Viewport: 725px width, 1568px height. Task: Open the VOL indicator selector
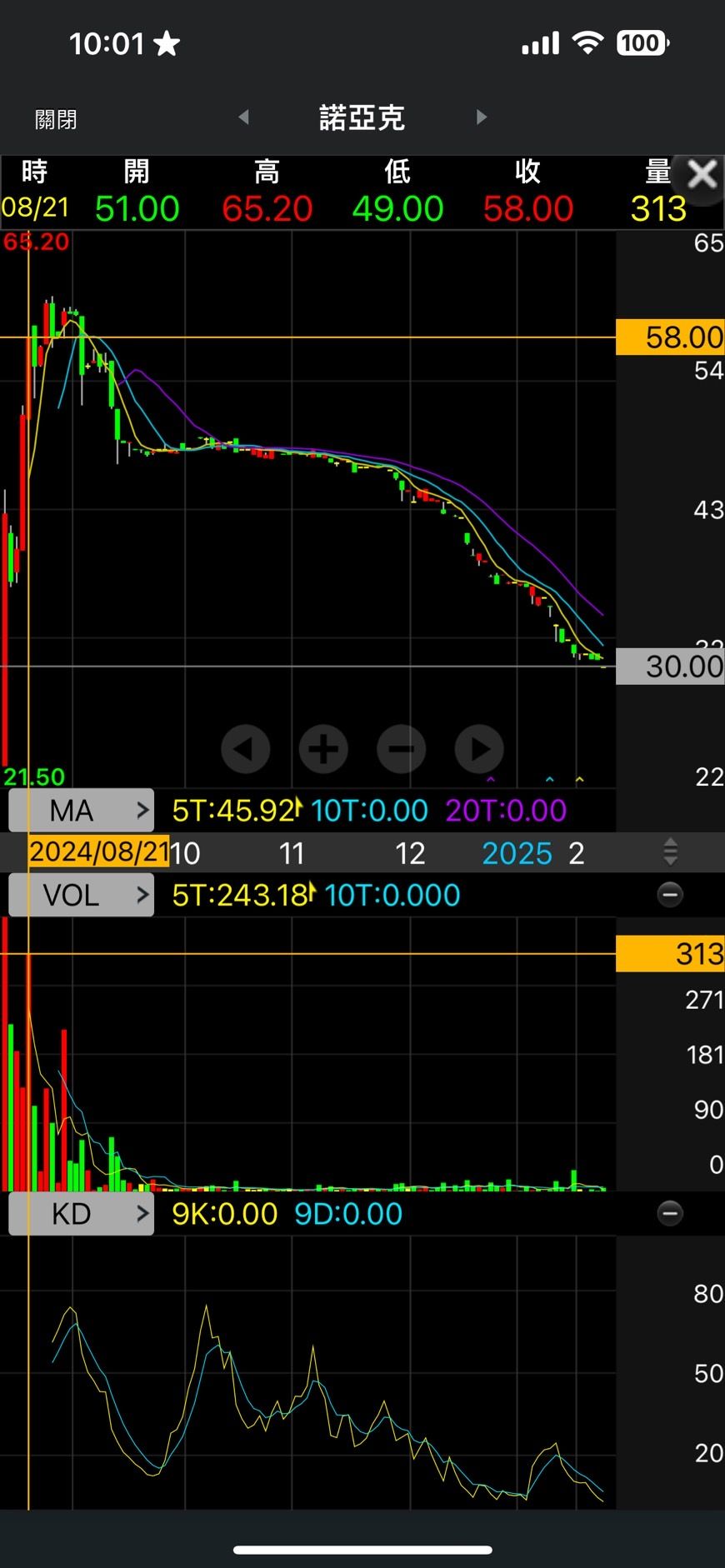pyautogui.click(x=82, y=895)
